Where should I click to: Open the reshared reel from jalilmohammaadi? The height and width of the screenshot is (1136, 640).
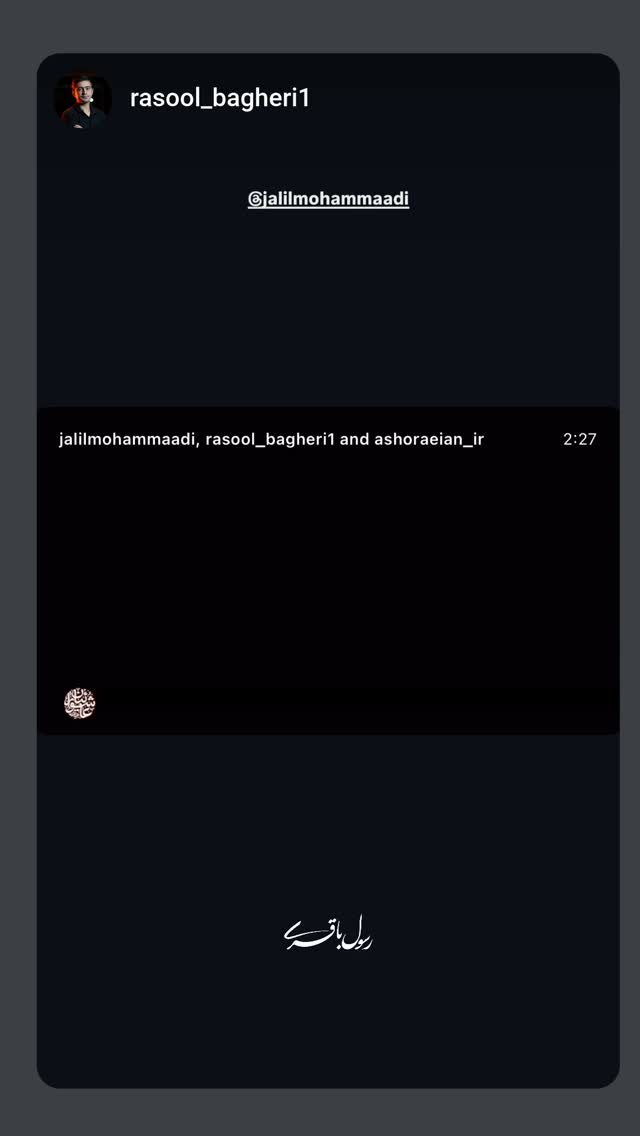[328, 571]
